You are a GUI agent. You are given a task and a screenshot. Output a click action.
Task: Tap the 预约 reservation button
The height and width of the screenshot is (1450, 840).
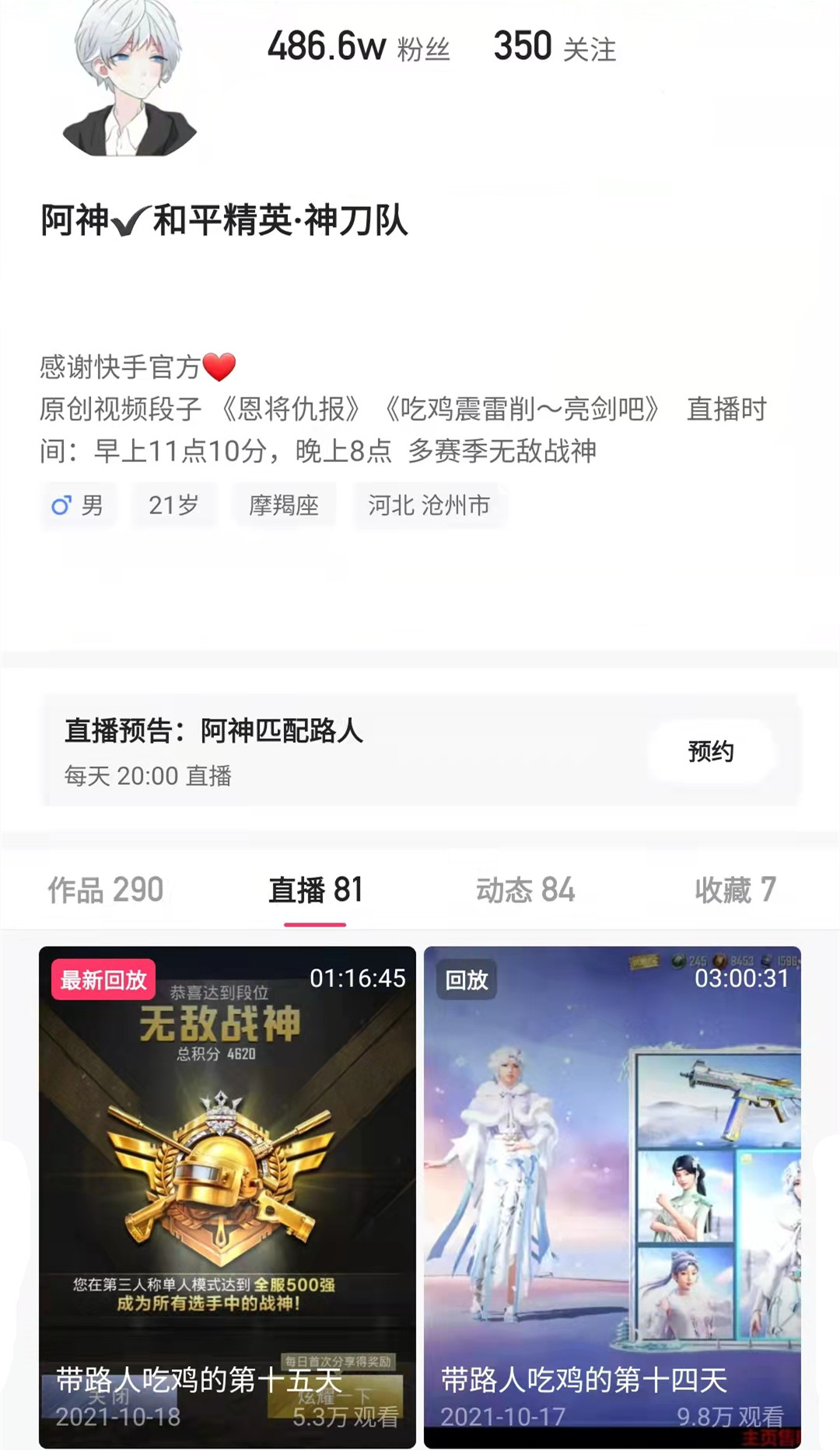(x=712, y=752)
